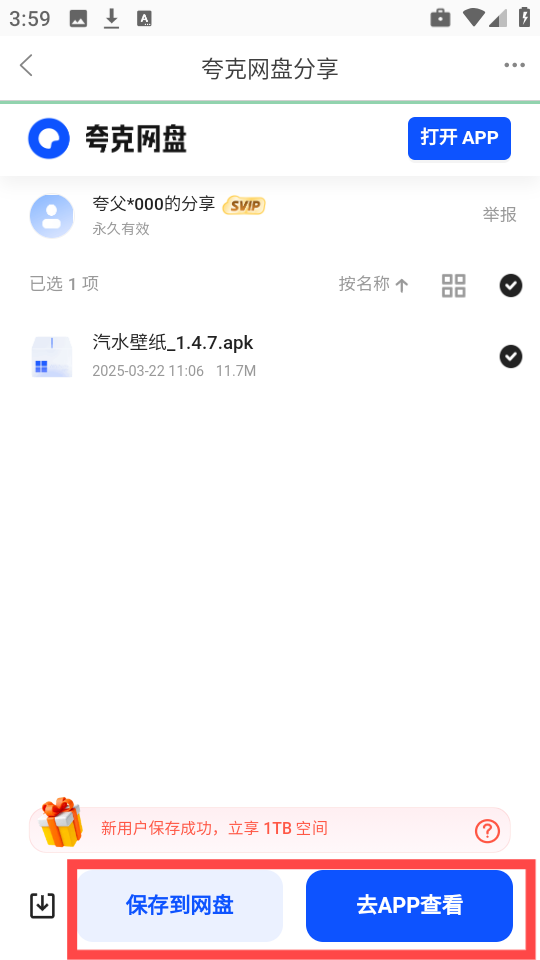Go back using the top-left arrow
This screenshot has height=960, width=540.
(26, 65)
